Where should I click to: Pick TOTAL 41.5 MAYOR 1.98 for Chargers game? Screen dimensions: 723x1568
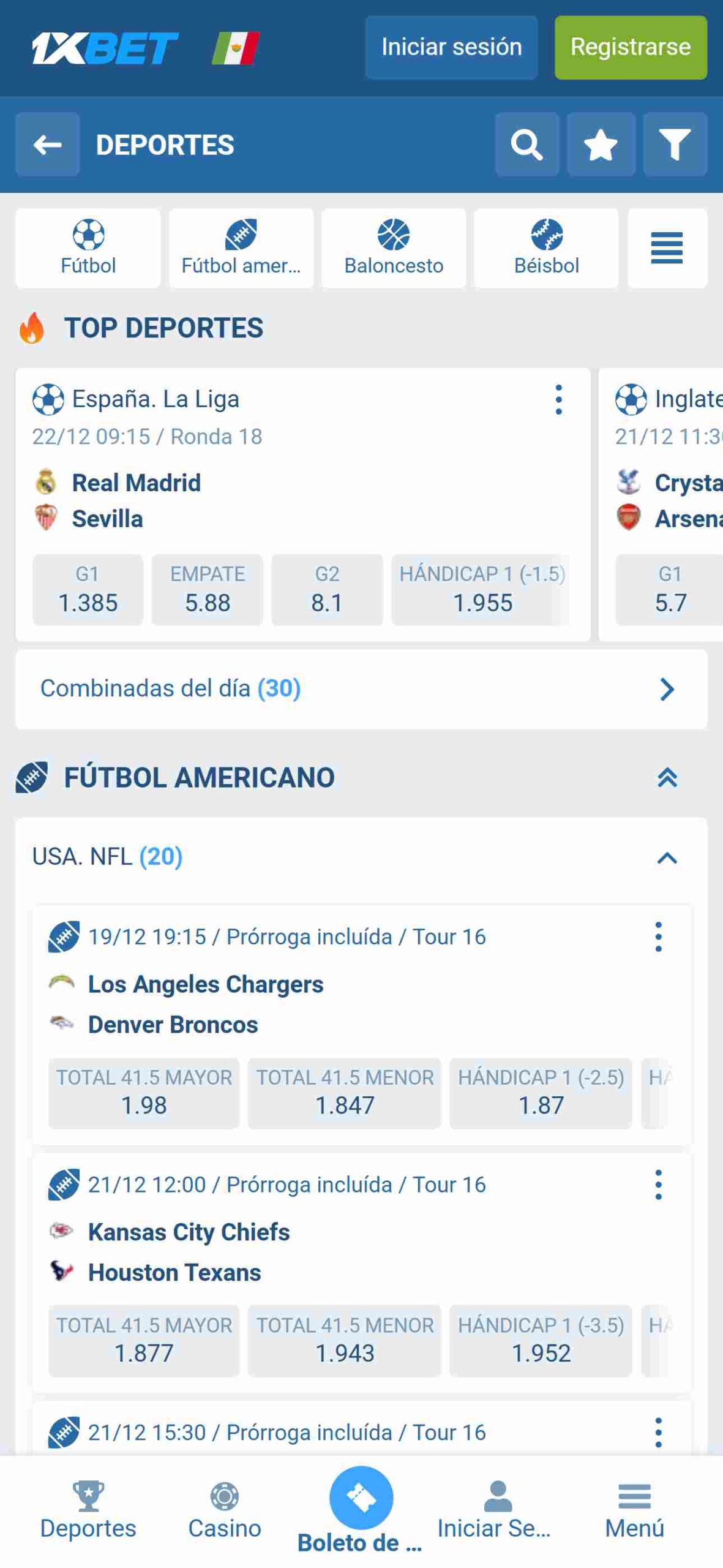tap(144, 1093)
